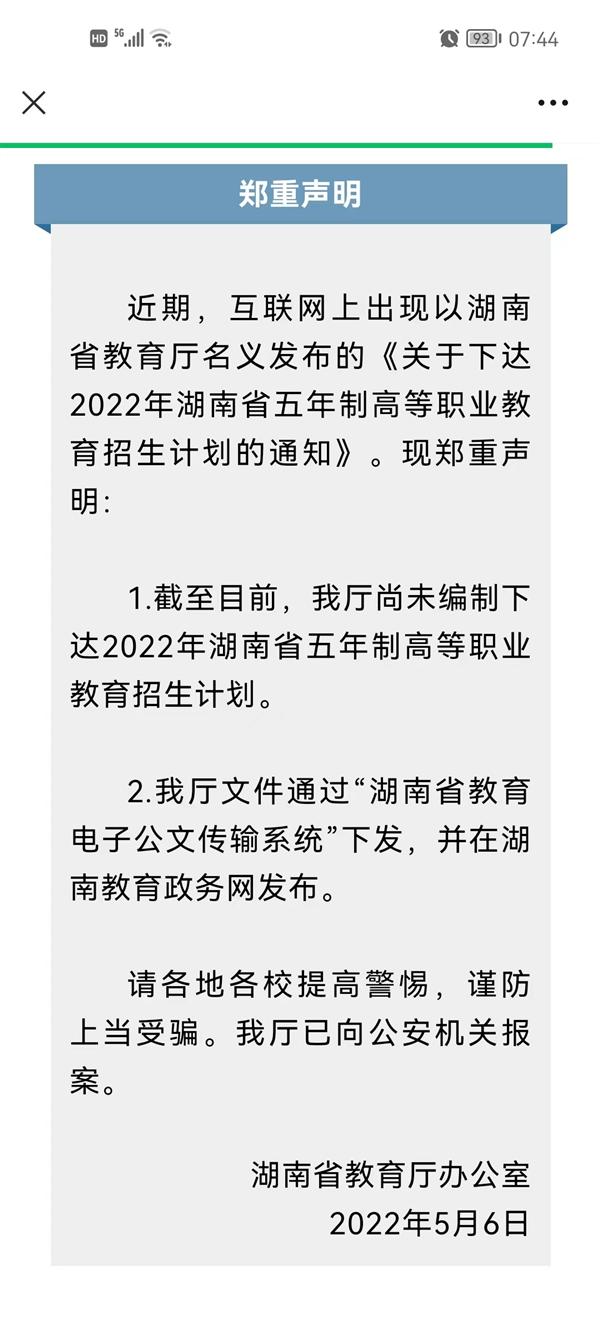
Task: Open the three-dot more options menu
Action: [x=553, y=103]
